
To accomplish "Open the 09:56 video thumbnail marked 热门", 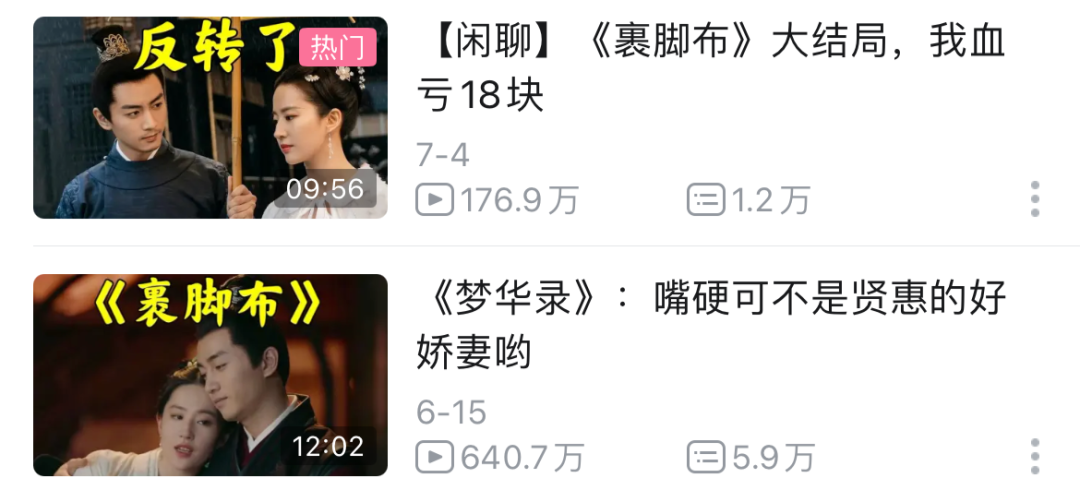I will (x=210, y=117).
